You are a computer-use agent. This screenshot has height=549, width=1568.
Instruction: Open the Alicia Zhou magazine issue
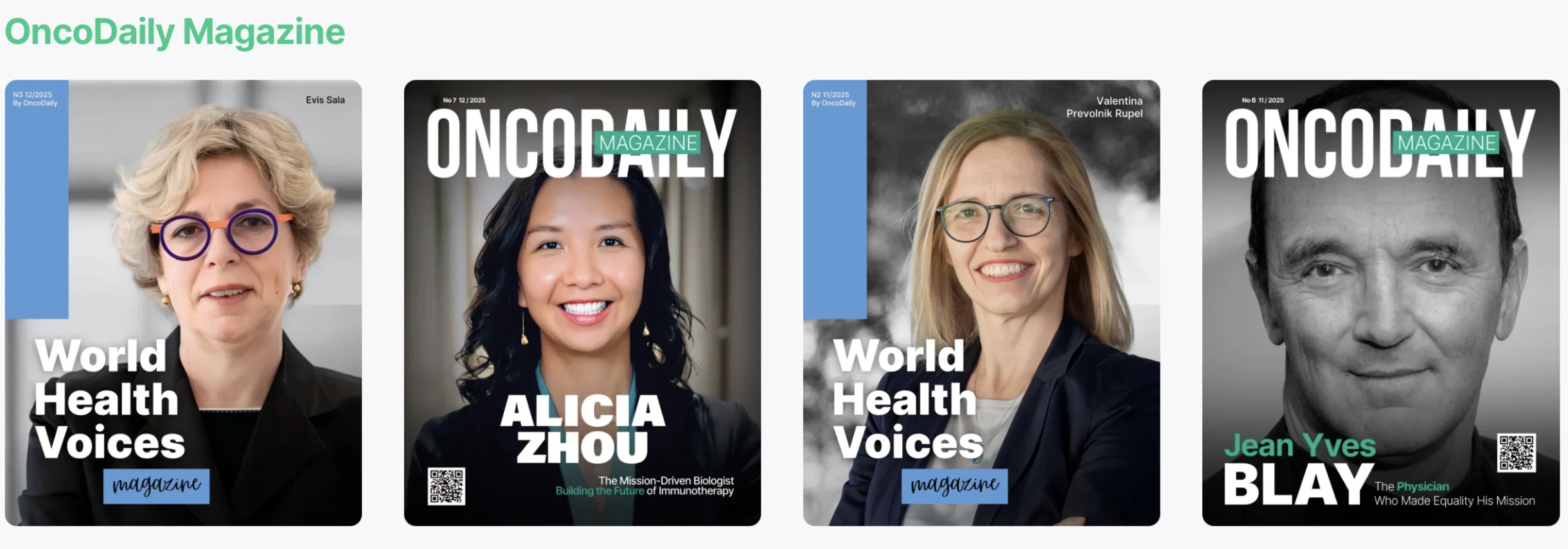[x=582, y=302]
